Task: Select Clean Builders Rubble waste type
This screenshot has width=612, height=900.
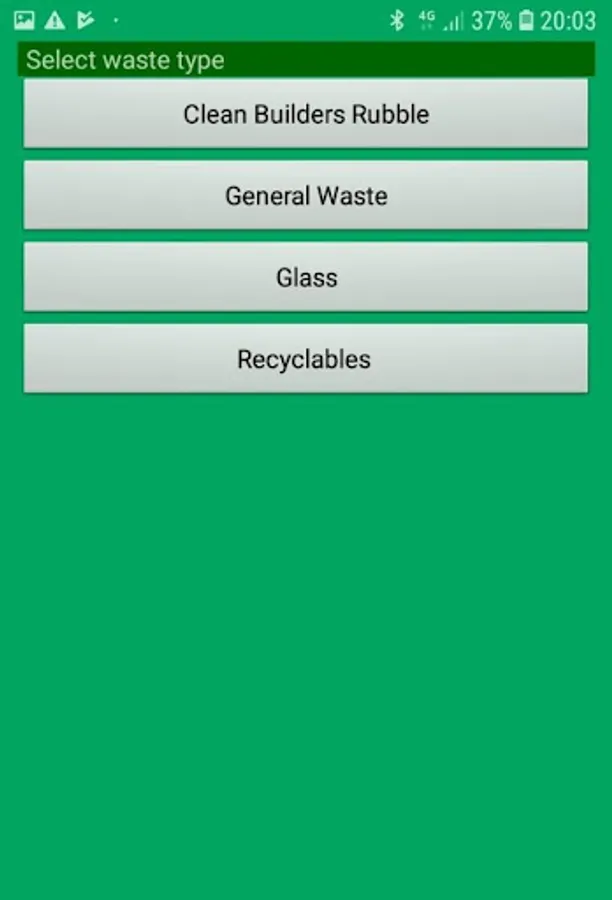Action: 306,114
